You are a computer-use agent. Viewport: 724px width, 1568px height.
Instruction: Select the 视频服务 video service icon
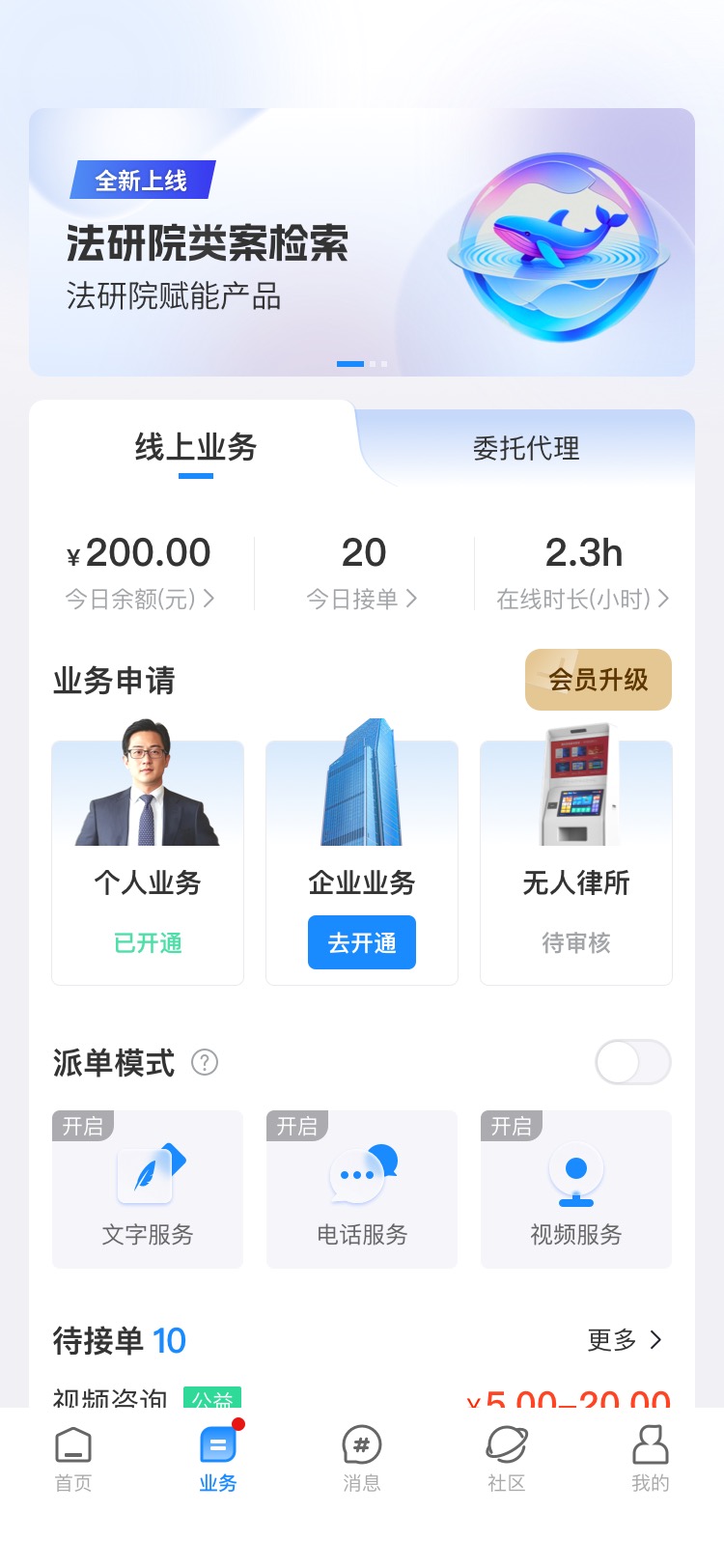575,1171
